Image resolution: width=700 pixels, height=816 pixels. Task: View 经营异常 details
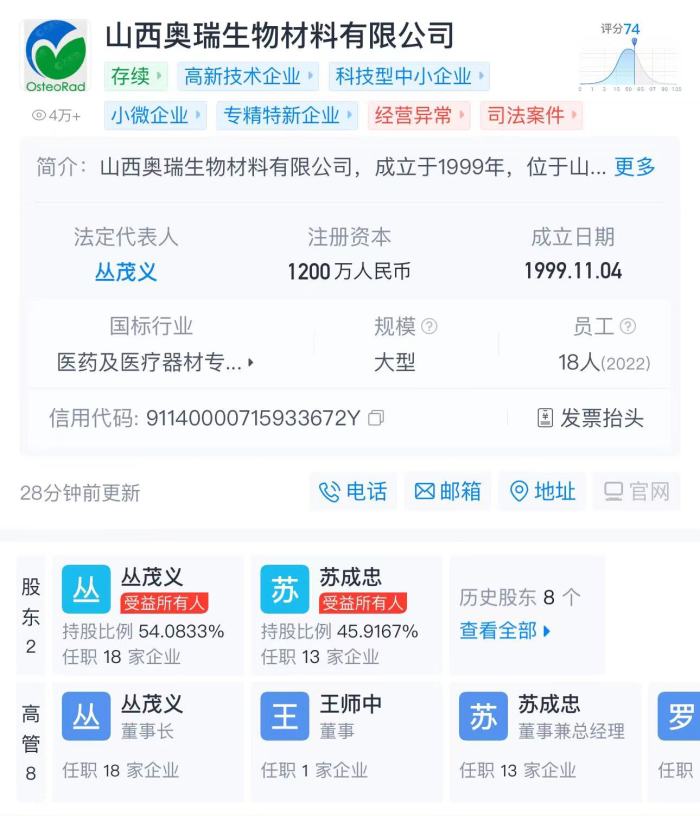(419, 115)
